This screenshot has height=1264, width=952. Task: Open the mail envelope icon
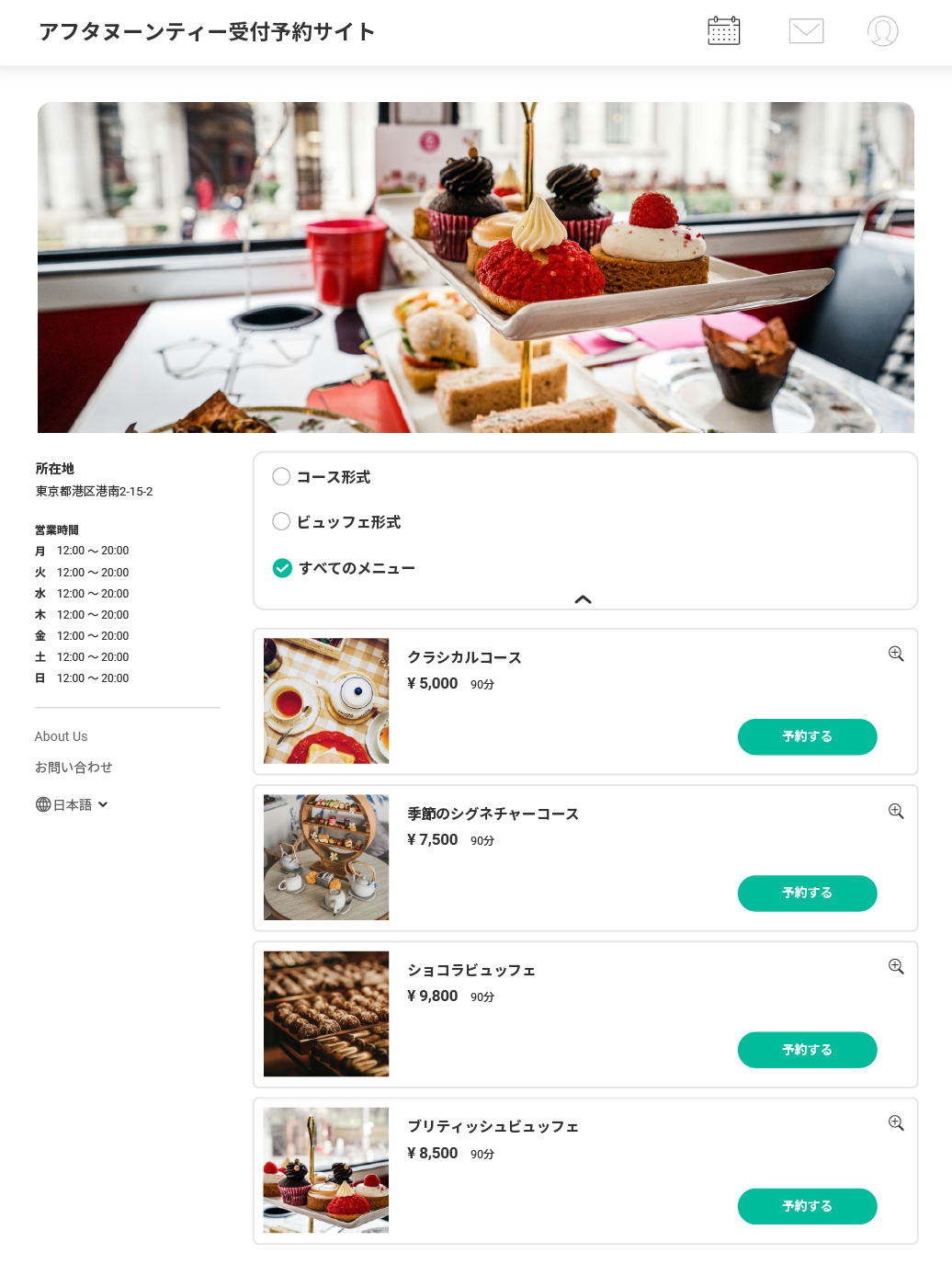pyautogui.click(x=806, y=31)
